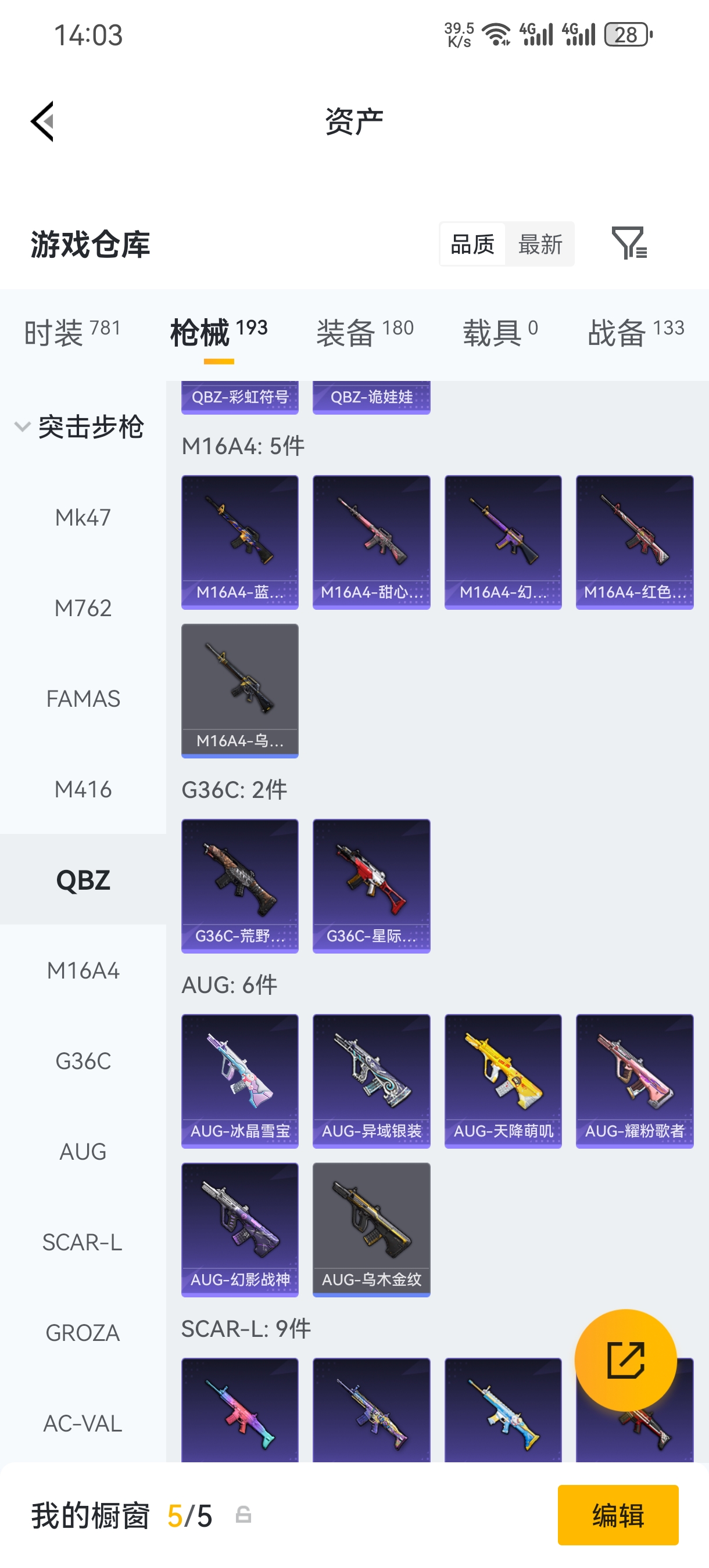This screenshot has width=709, height=1568.
Task: View the M16A4-甜心 skin tile
Action: (x=371, y=542)
